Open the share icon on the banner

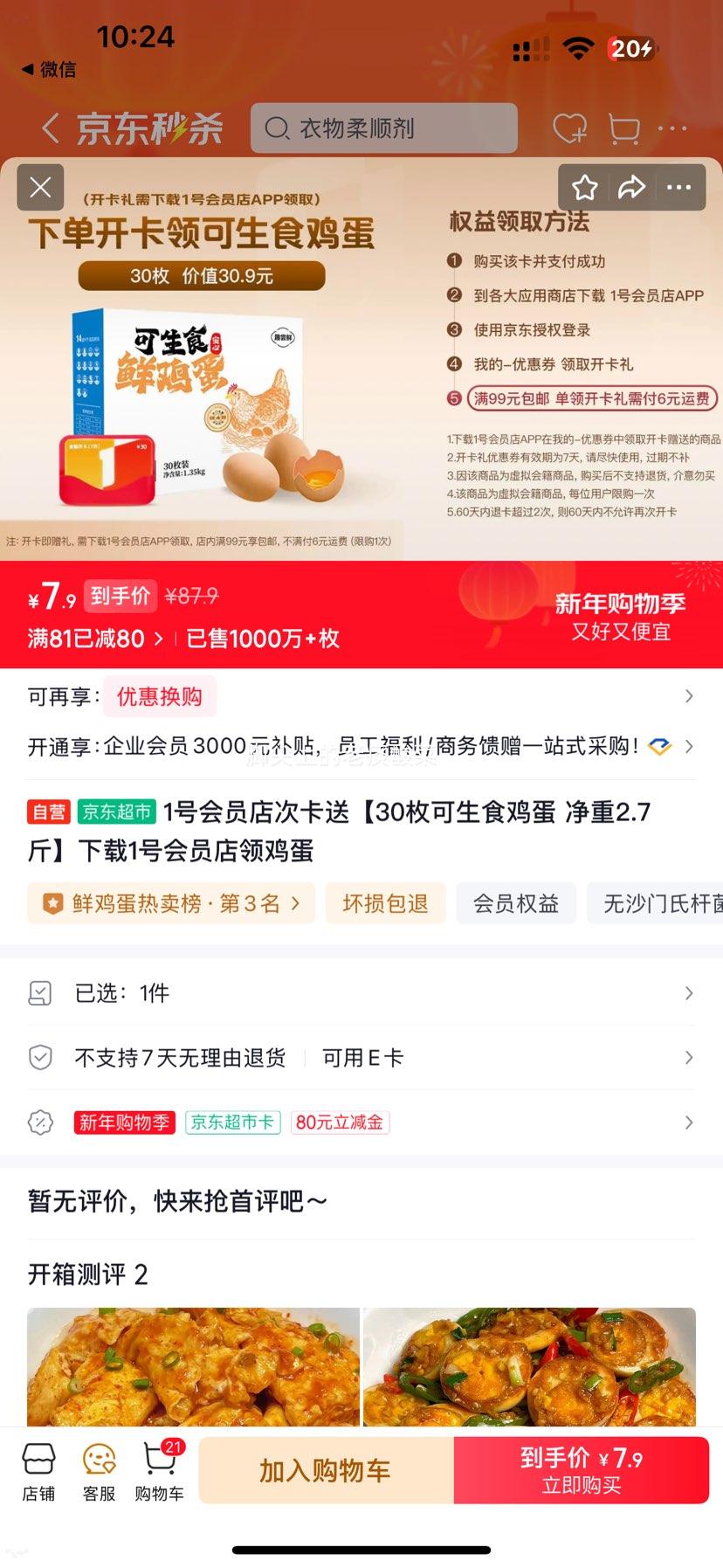(x=632, y=187)
